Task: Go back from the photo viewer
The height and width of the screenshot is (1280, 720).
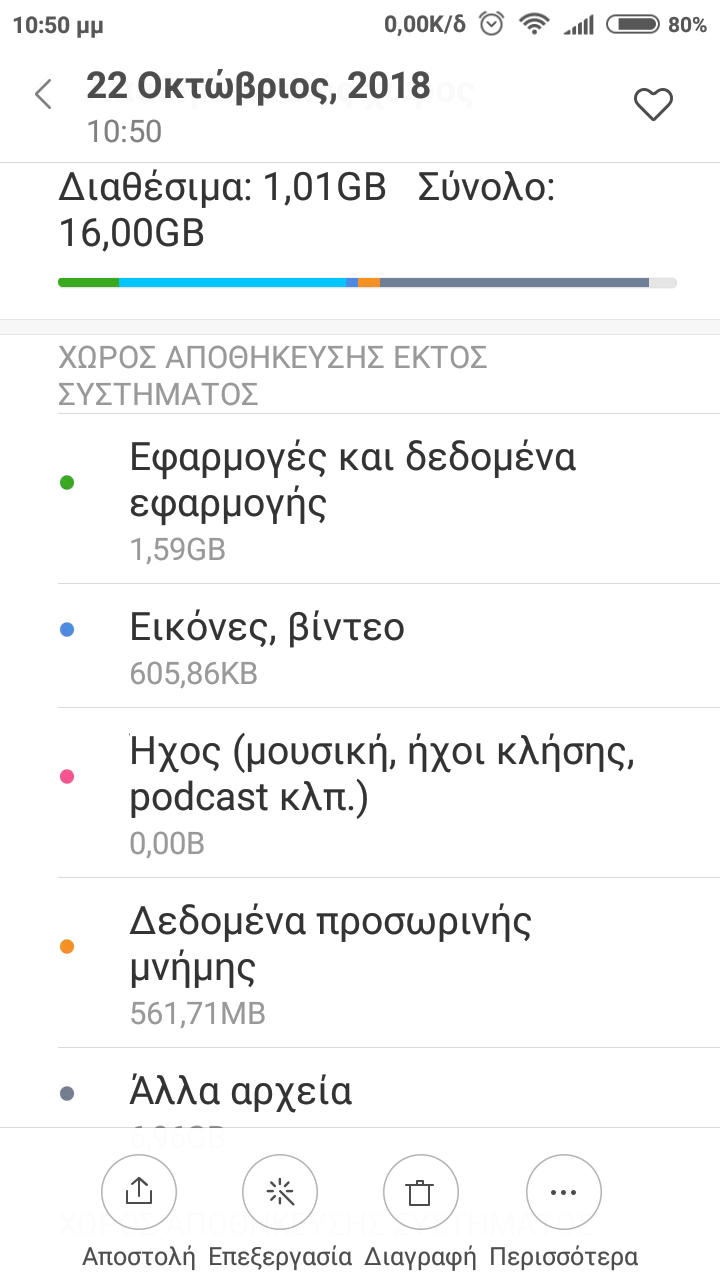Action: pyautogui.click(x=43, y=95)
